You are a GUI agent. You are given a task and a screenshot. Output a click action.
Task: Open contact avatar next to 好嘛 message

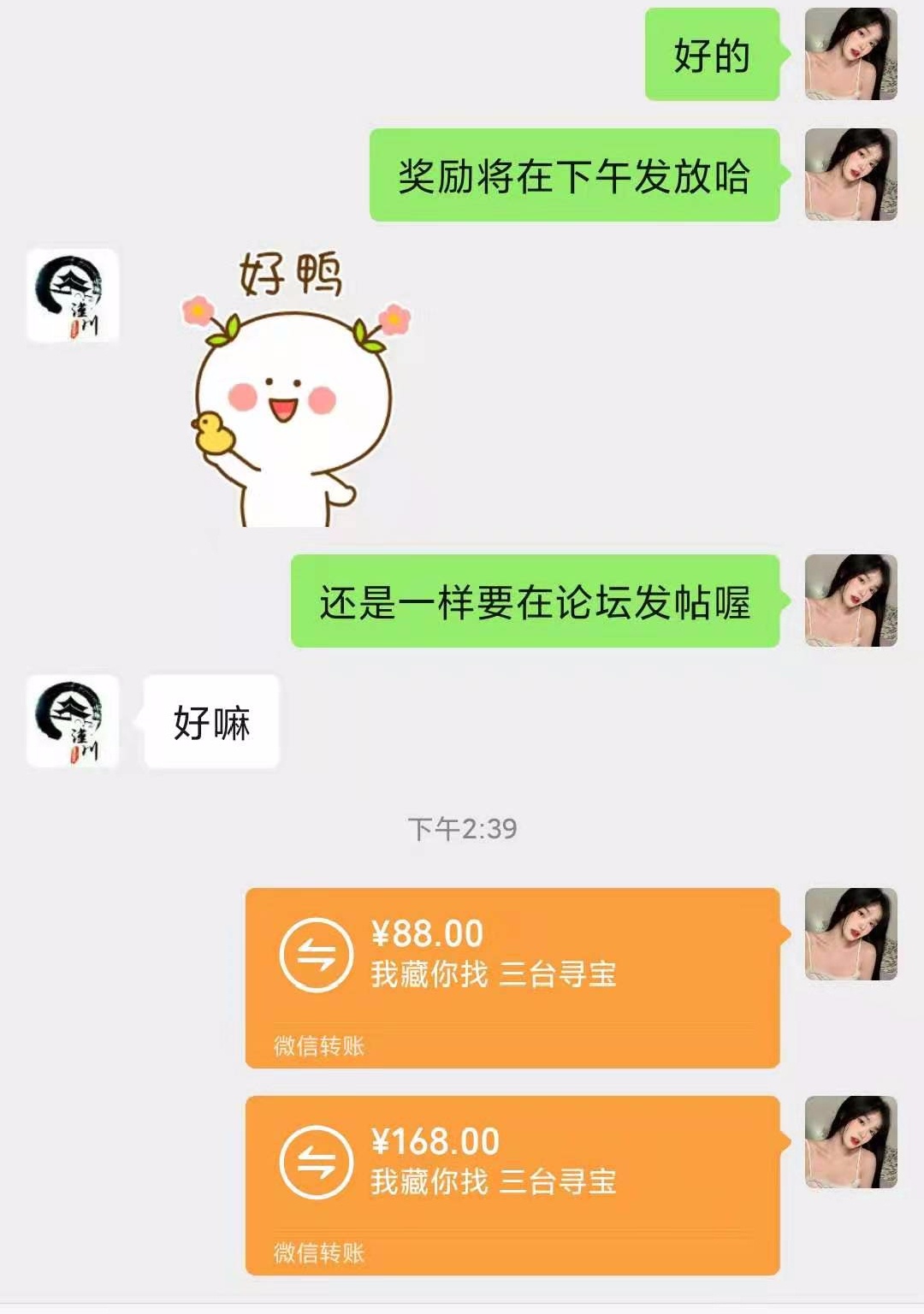(x=73, y=721)
